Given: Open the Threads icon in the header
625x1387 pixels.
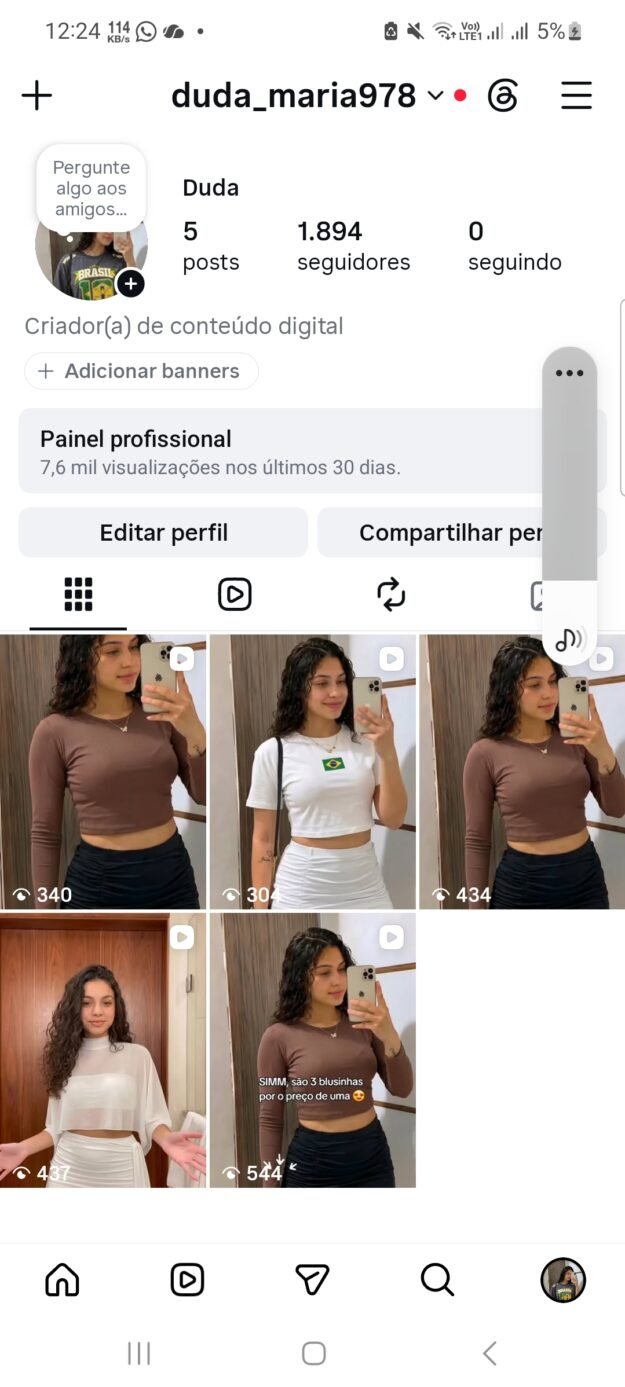Looking at the screenshot, I should [502, 96].
